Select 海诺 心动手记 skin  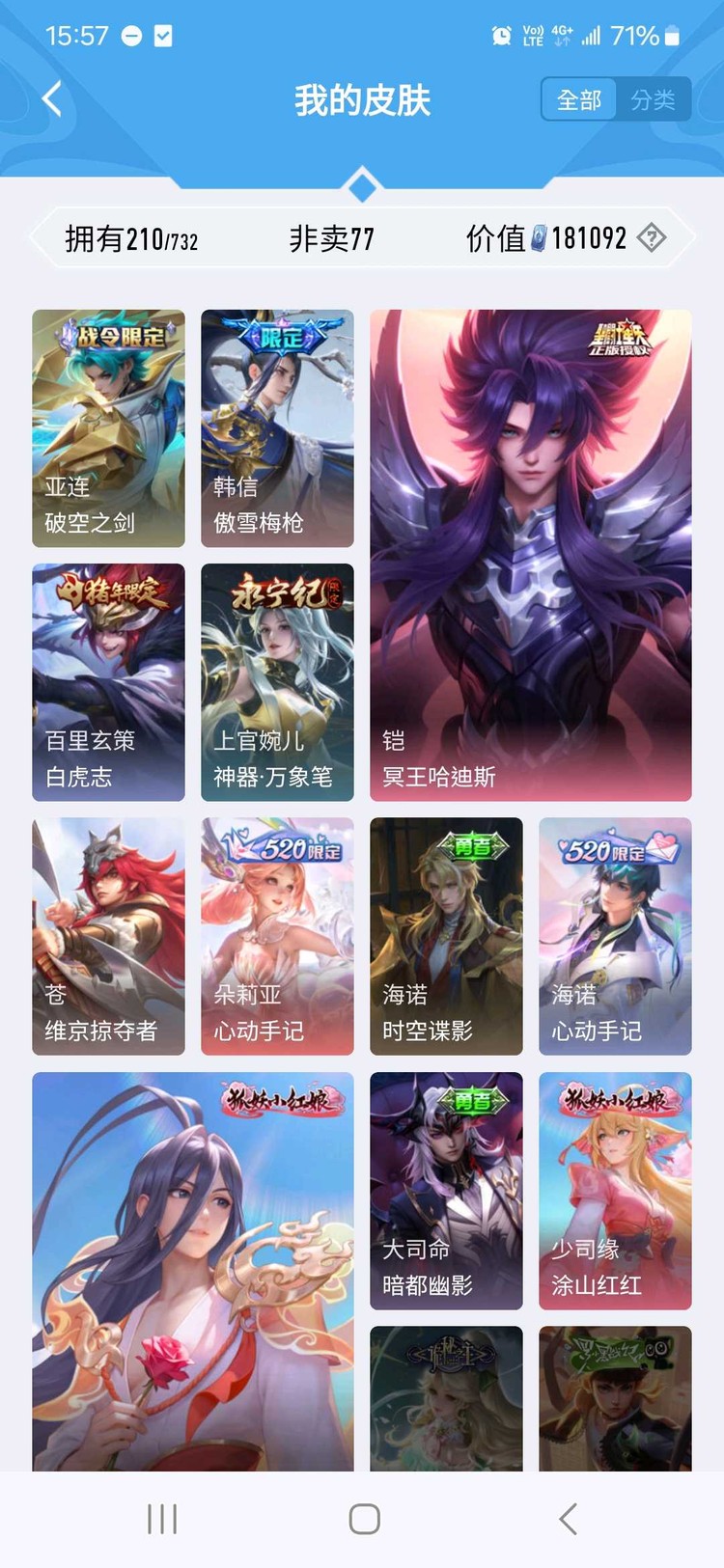615,935
